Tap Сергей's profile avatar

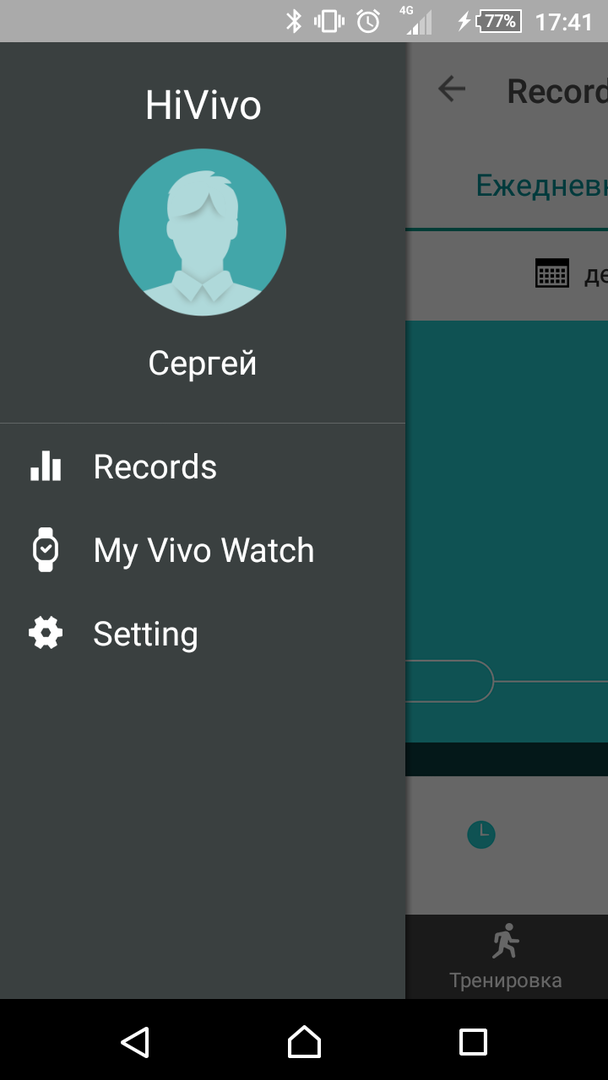[202, 232]
